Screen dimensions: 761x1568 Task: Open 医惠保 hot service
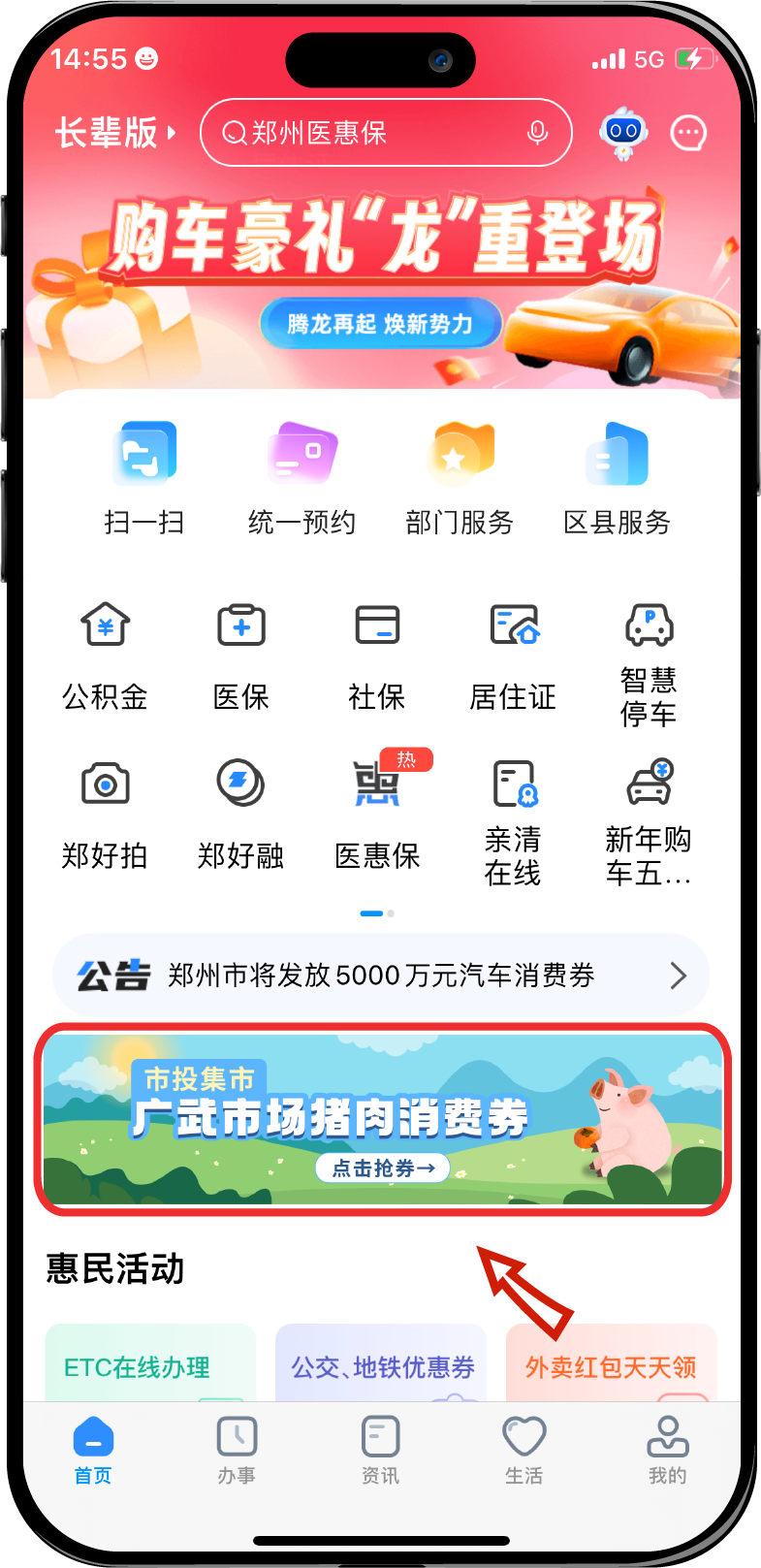coord(377,813)
